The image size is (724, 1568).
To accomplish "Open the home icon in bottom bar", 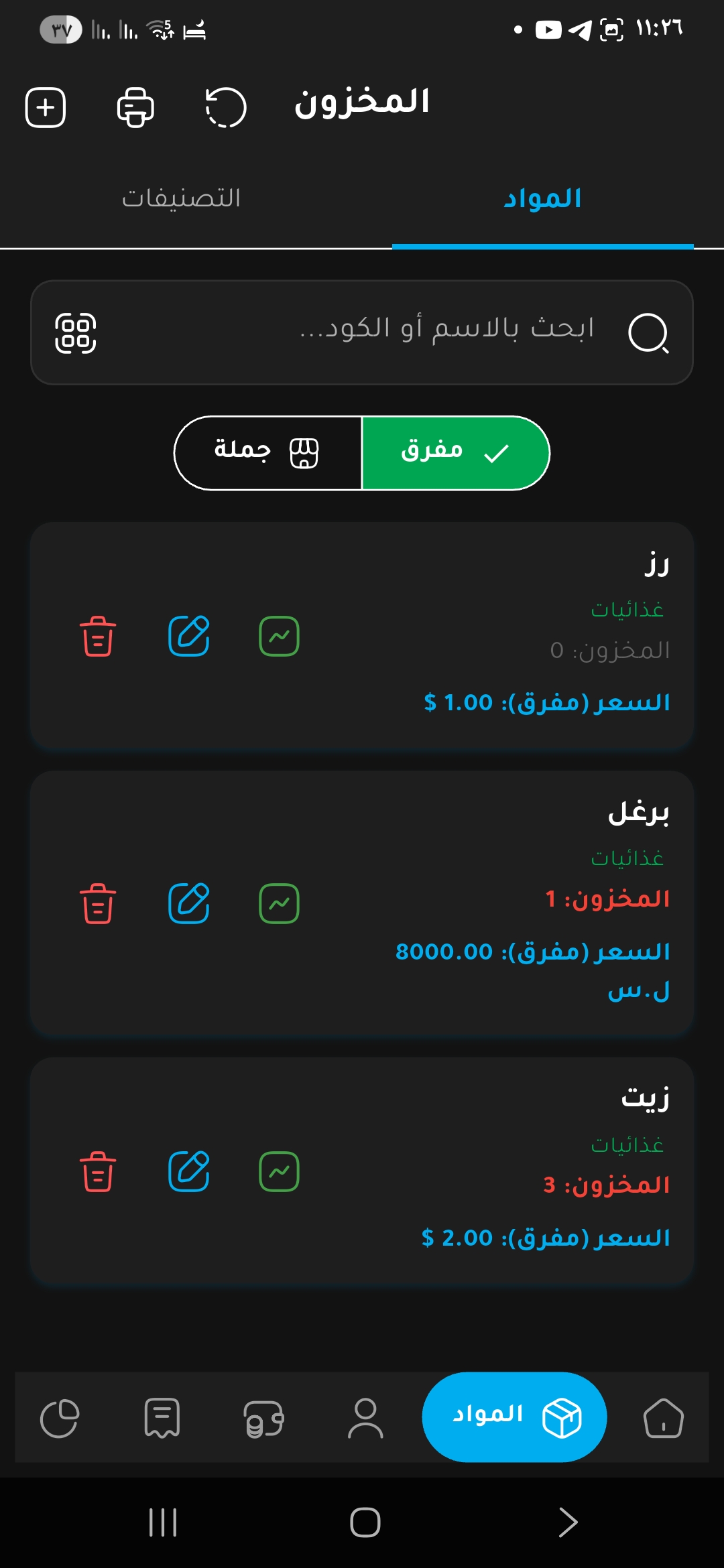I will point(662,1417).
